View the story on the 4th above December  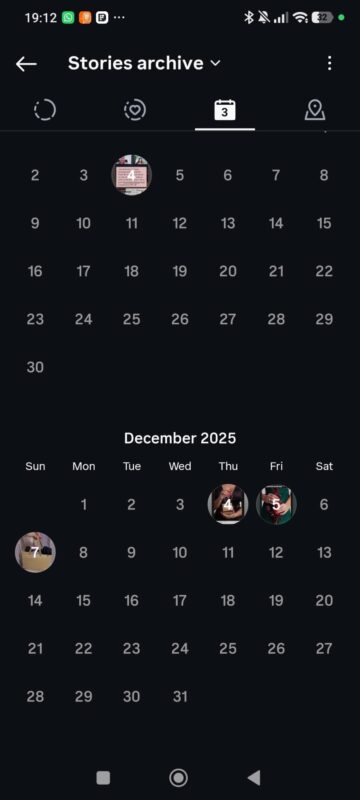[x=132, y=175]
